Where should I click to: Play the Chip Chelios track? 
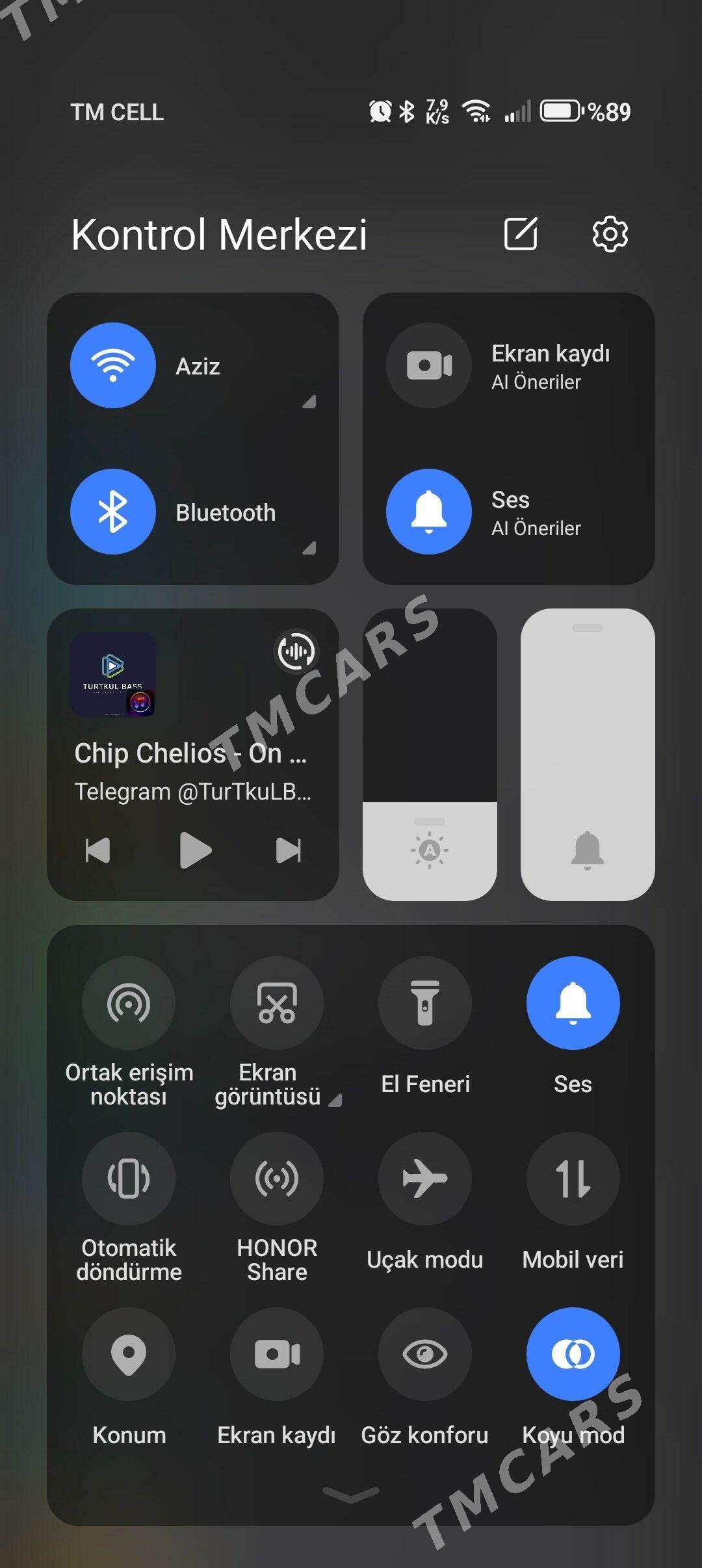[195, 850]
